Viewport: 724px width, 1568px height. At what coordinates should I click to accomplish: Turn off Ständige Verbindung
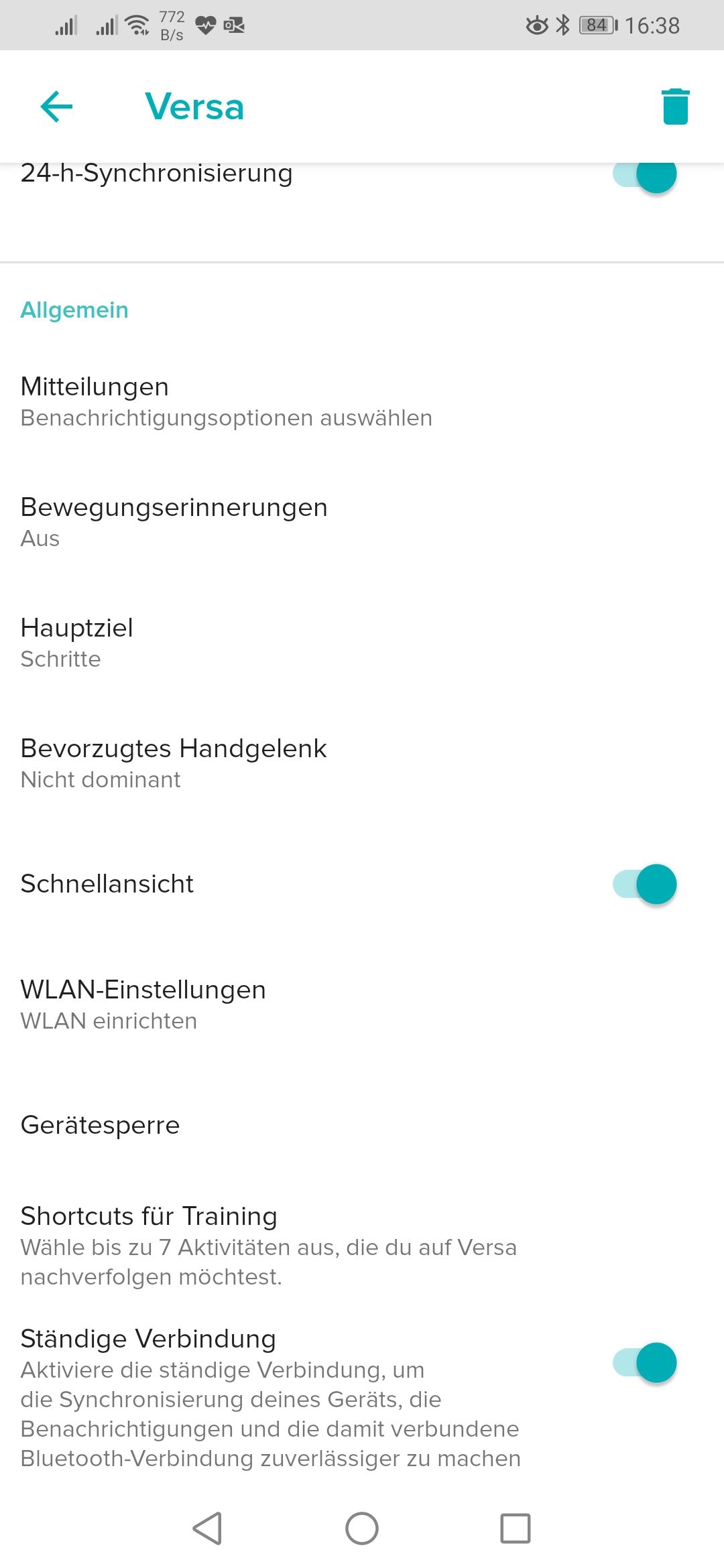click(x=645, y=1362)
